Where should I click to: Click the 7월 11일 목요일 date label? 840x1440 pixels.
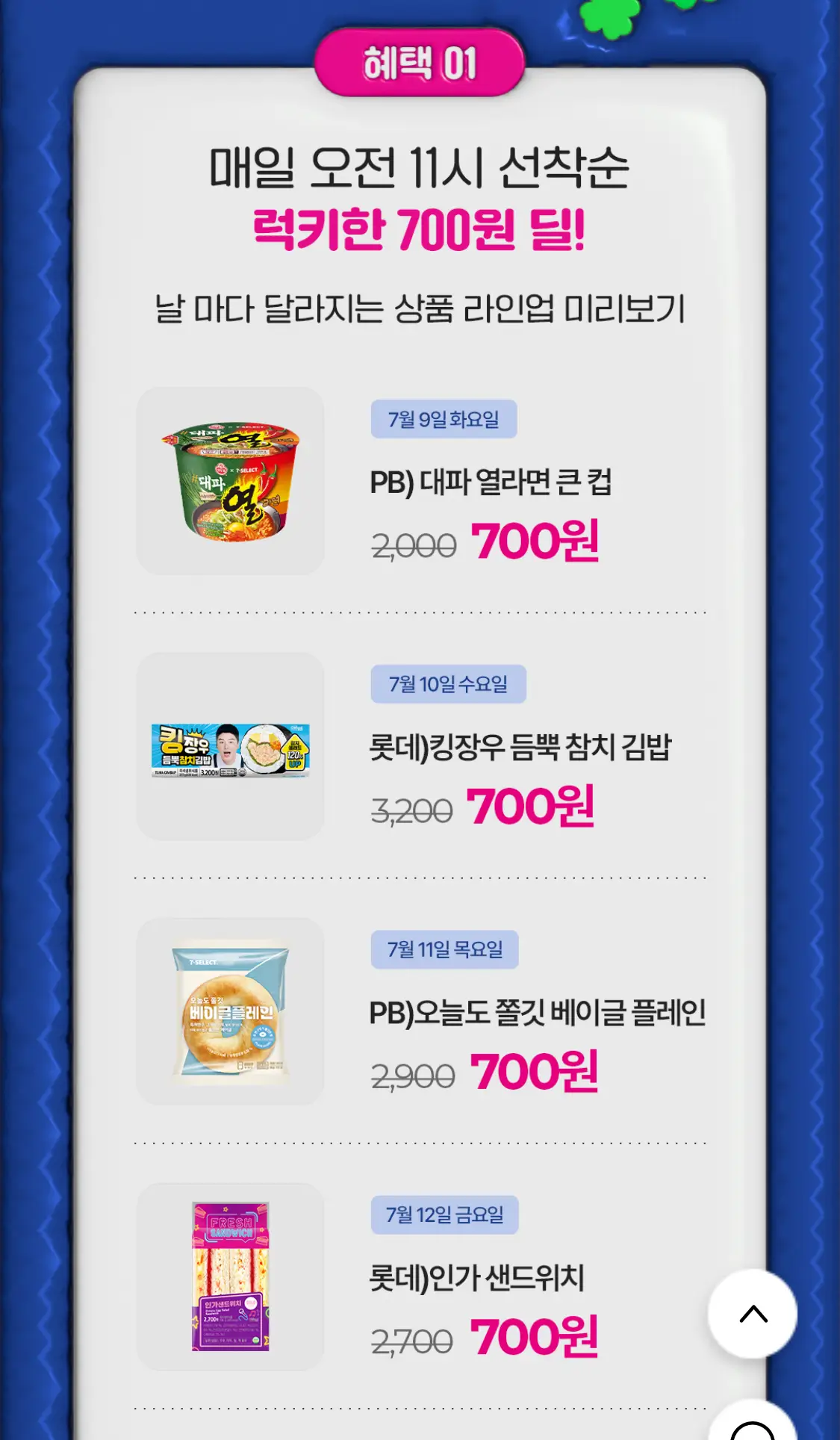[x=446, y=950]
